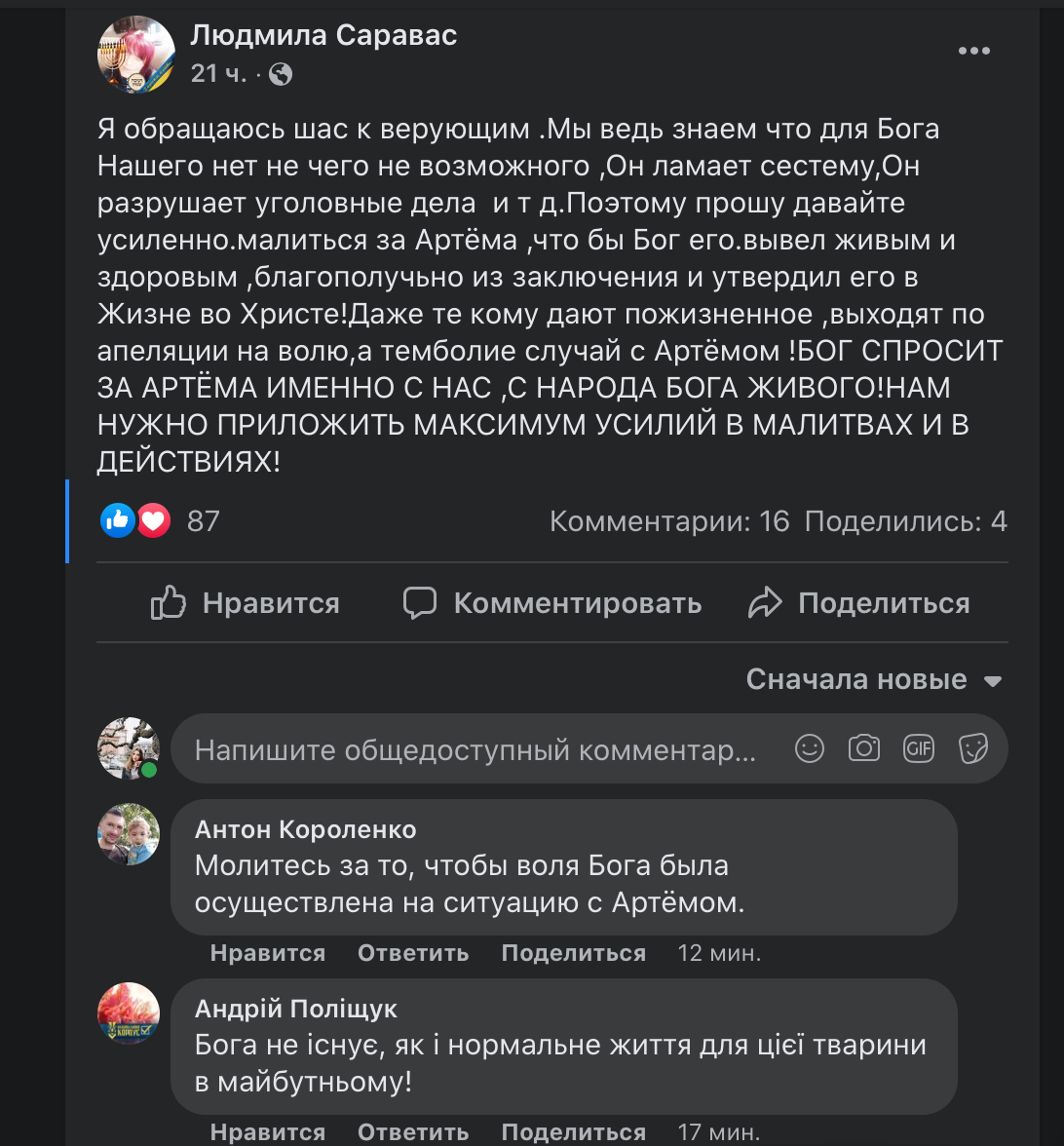This screenshot has height=1146, width=1064.
Task: View the 87 reactions list
Action: coord(203,521)
